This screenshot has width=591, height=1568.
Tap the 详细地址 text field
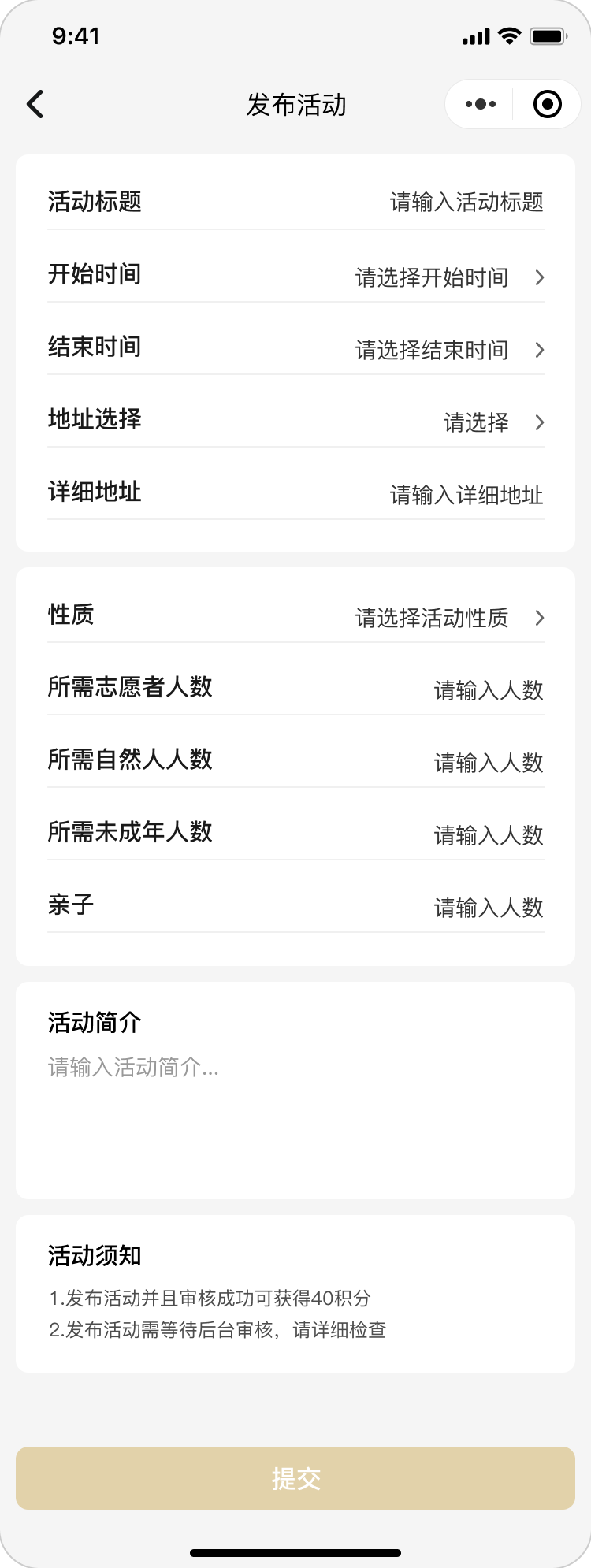(x=466, y=495)
